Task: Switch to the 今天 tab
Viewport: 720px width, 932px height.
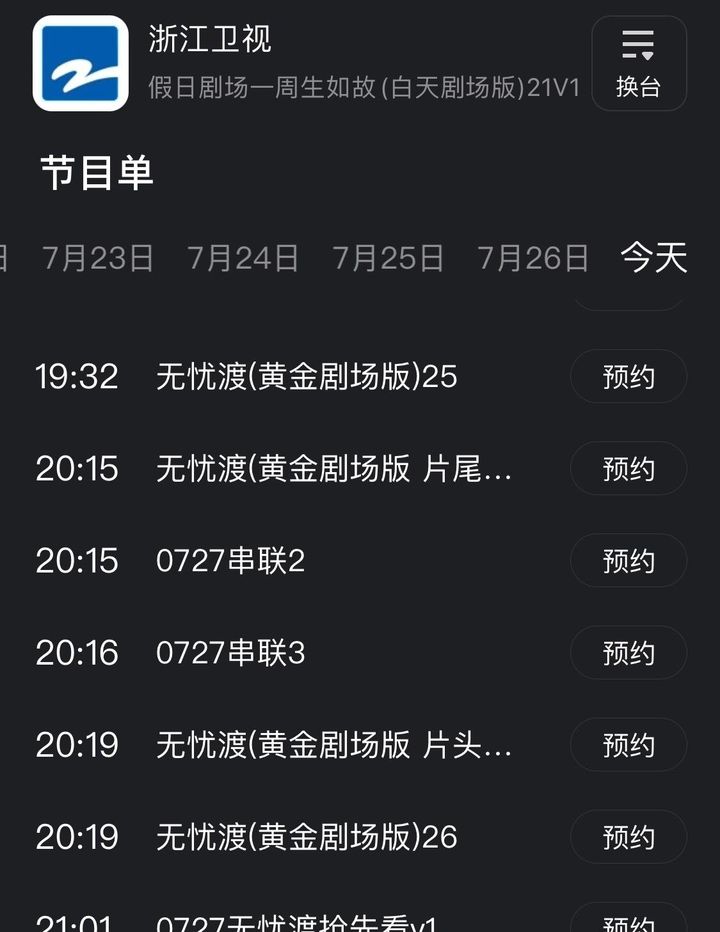Action: [x=654, y=258]
